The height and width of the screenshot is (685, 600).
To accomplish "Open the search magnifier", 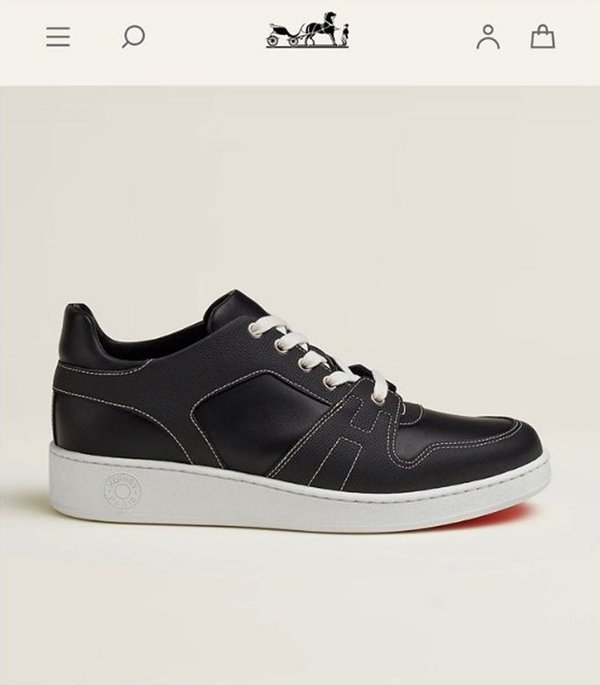I will point(132,37).
